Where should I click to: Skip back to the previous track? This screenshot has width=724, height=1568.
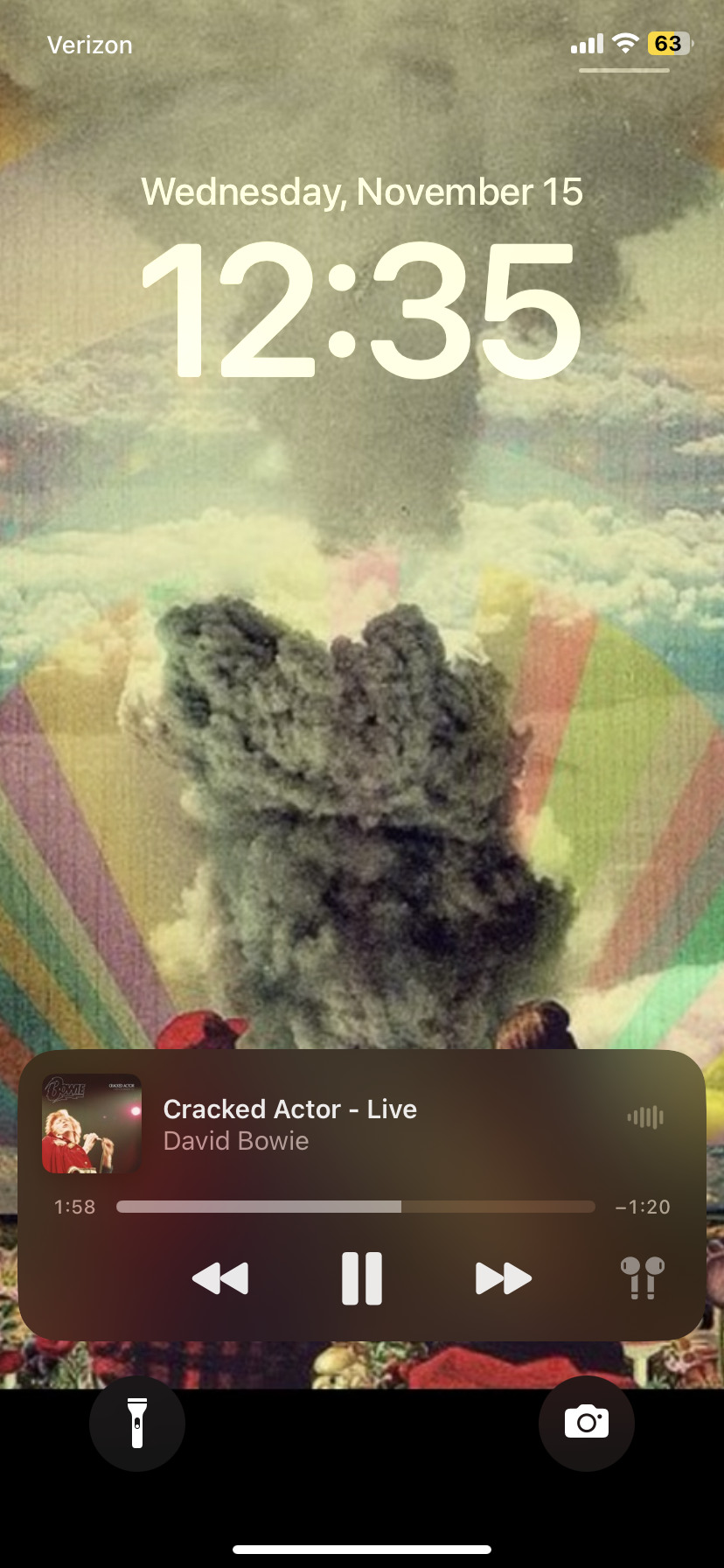220,1278
